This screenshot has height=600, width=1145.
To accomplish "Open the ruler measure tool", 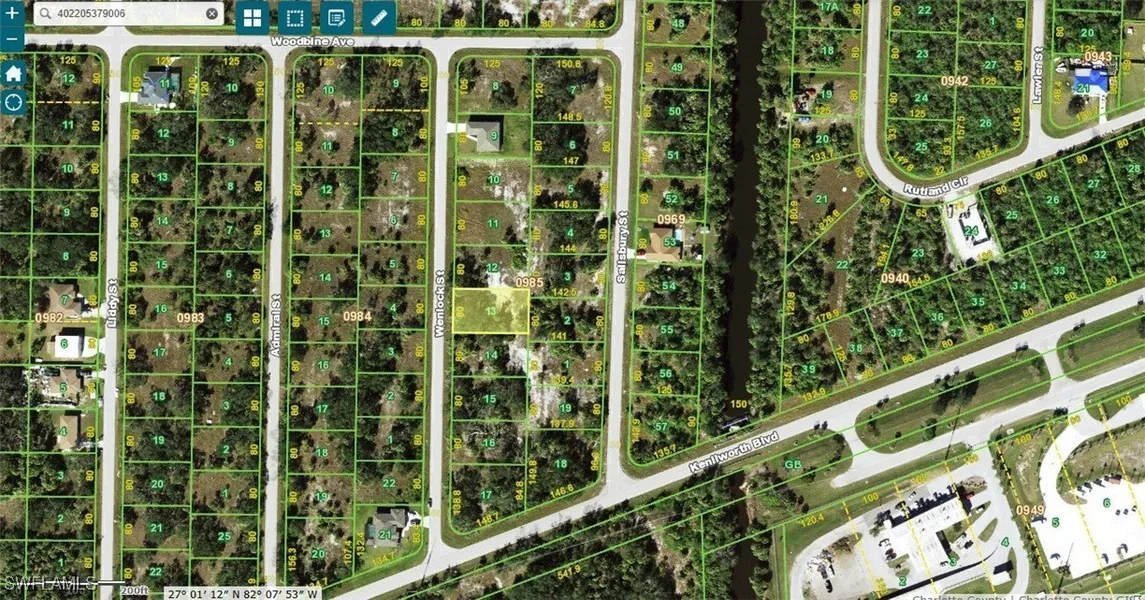I will point(378,18).
